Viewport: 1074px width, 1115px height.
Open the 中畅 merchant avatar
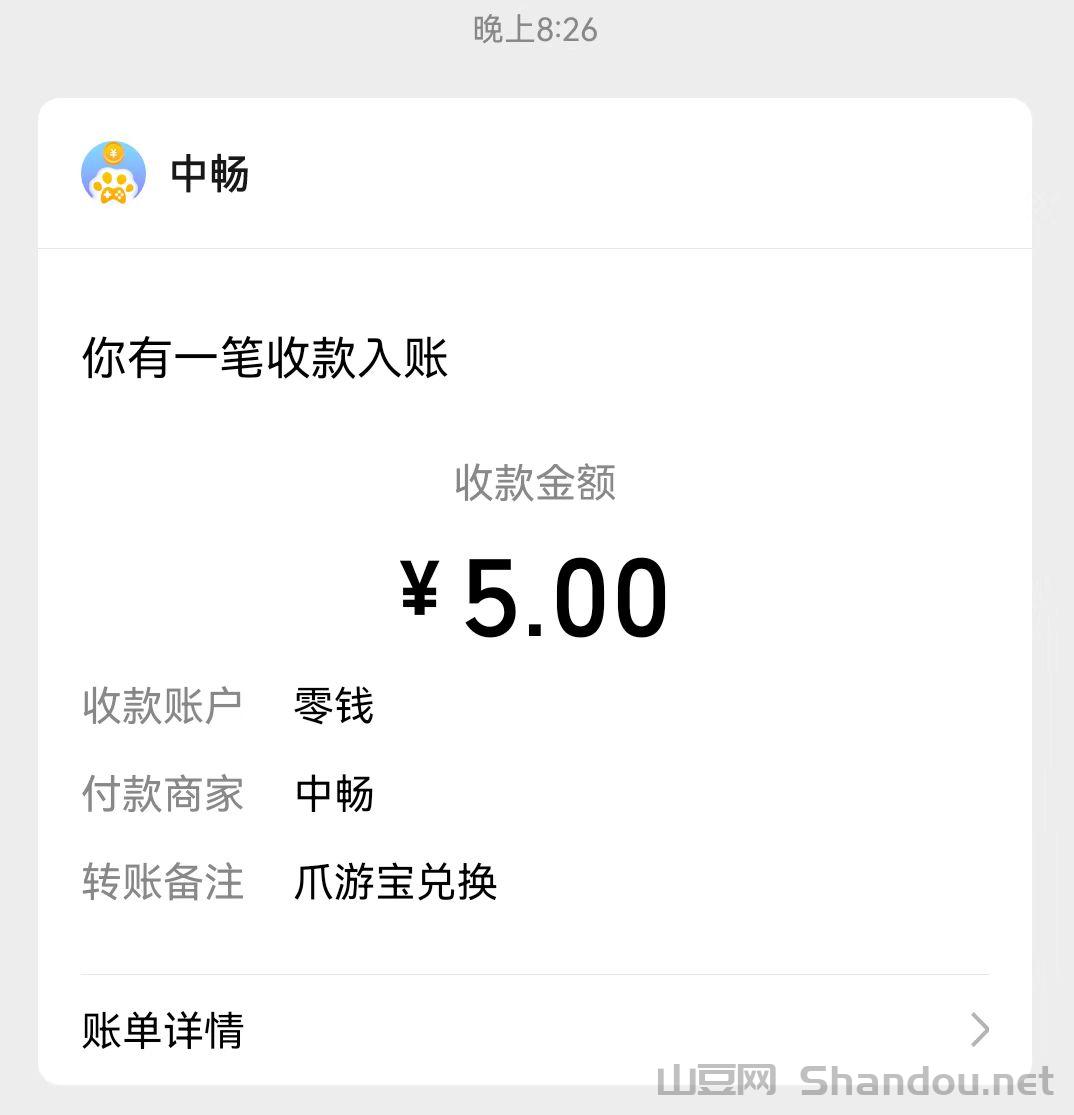point(114,174)
